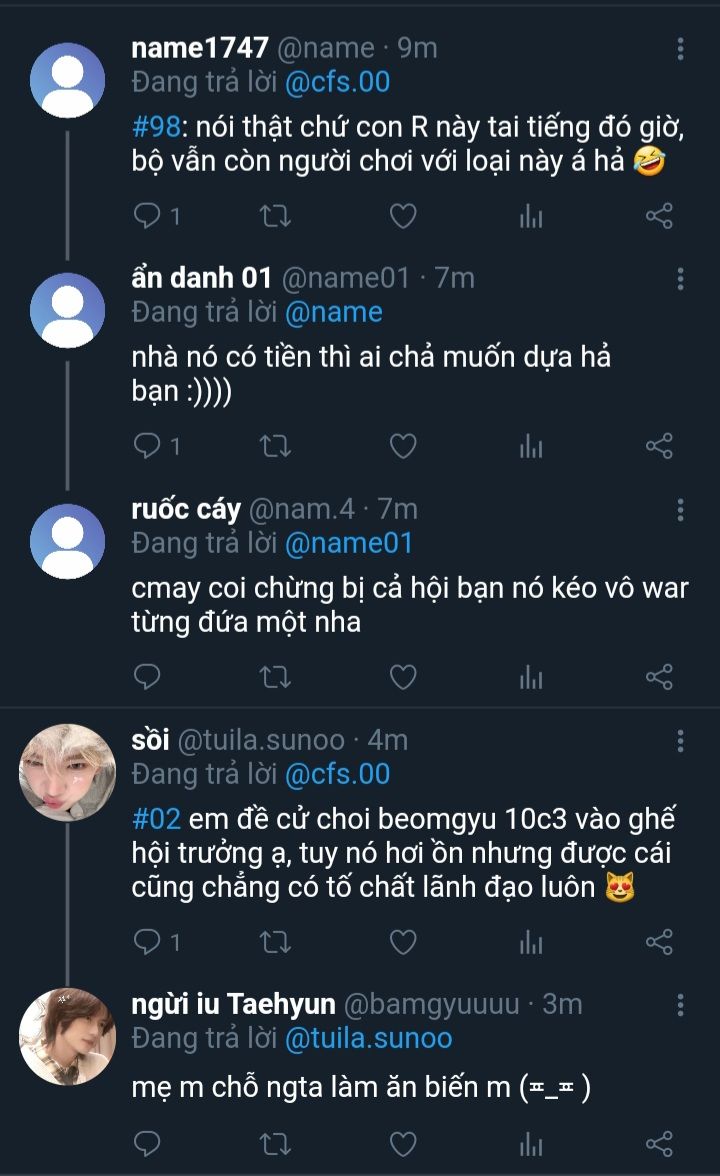720x1176 pixels.
Task: Like ngừi iu Taehyun's reply
Action: coord(402,1142)
